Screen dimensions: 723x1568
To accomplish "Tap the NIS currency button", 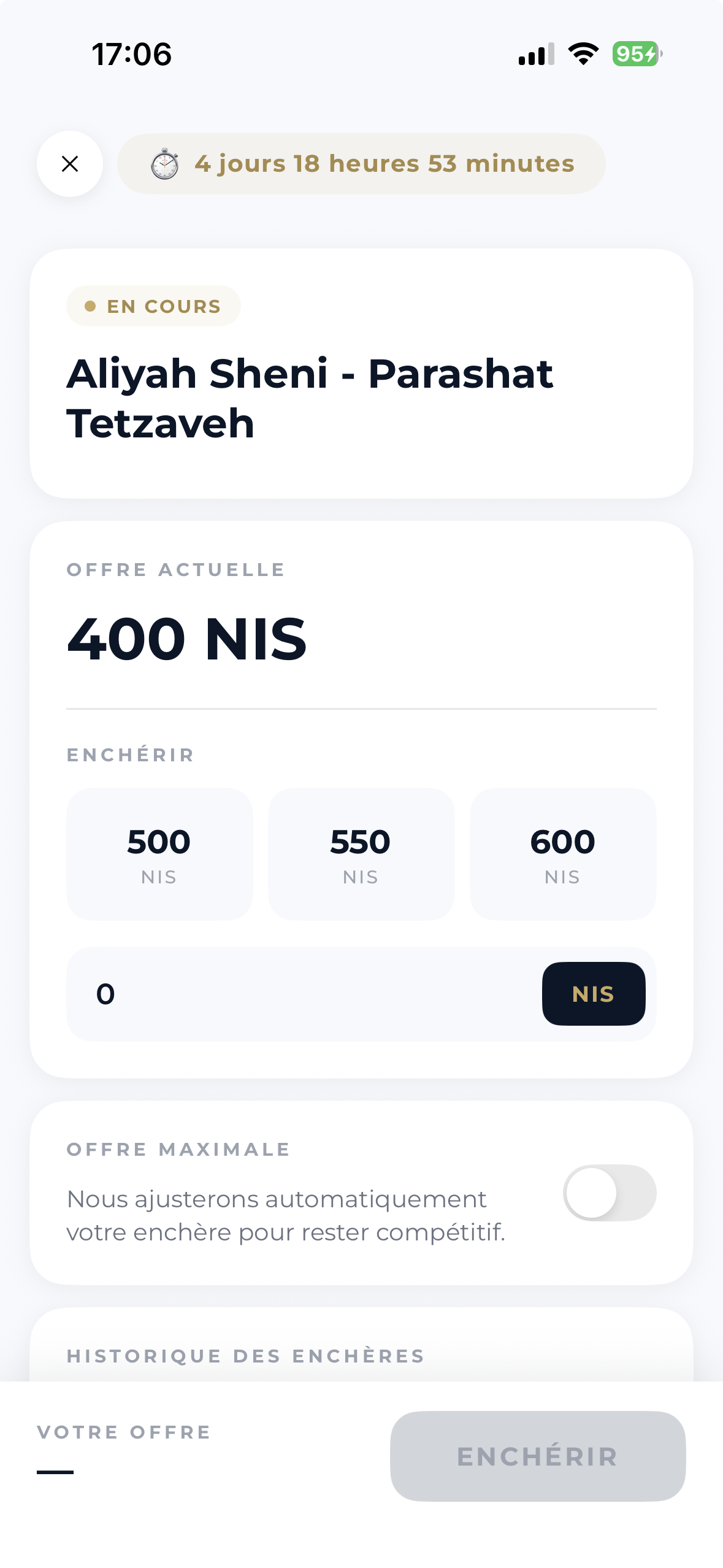I will (x=593, y=994).
